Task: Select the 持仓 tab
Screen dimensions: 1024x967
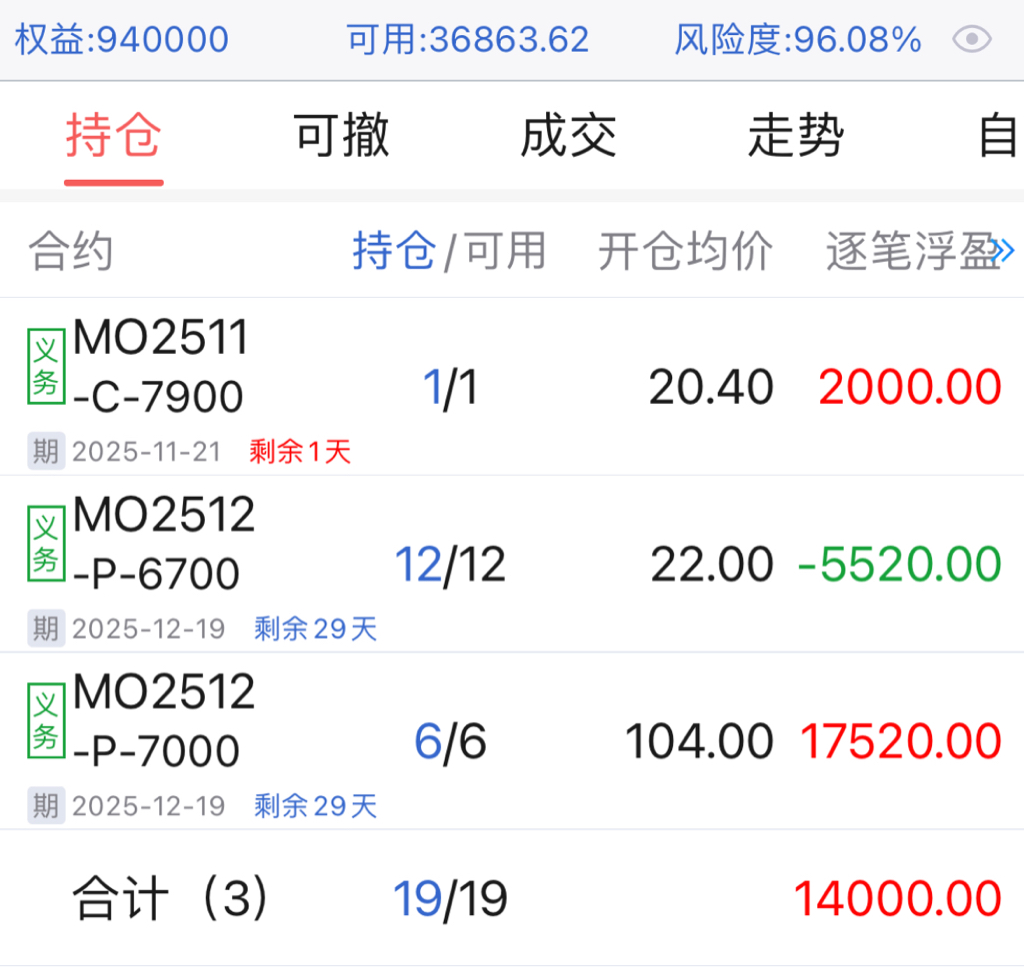Action: click(113, 136)
